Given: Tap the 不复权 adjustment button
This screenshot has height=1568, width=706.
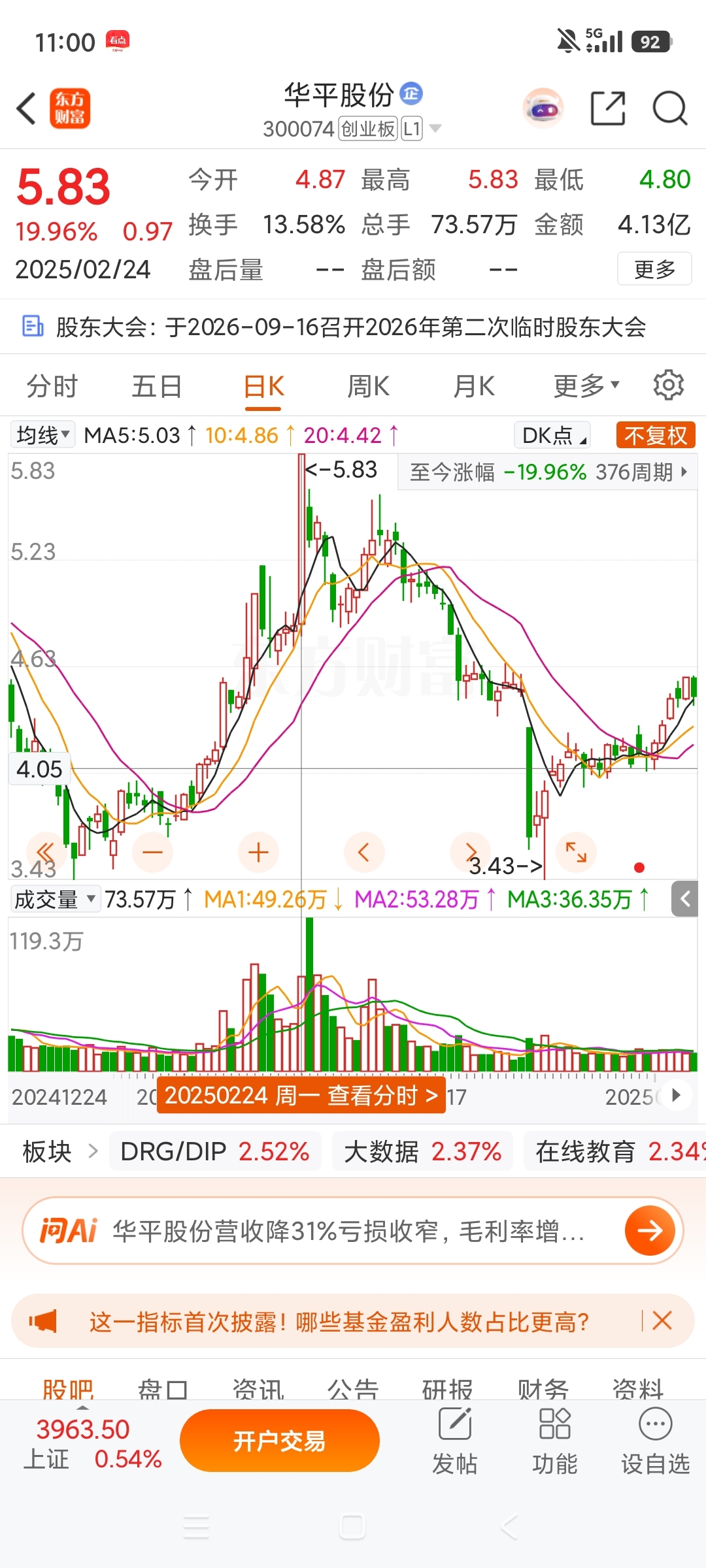Looking at the screenshot, I should pos(656,435).
